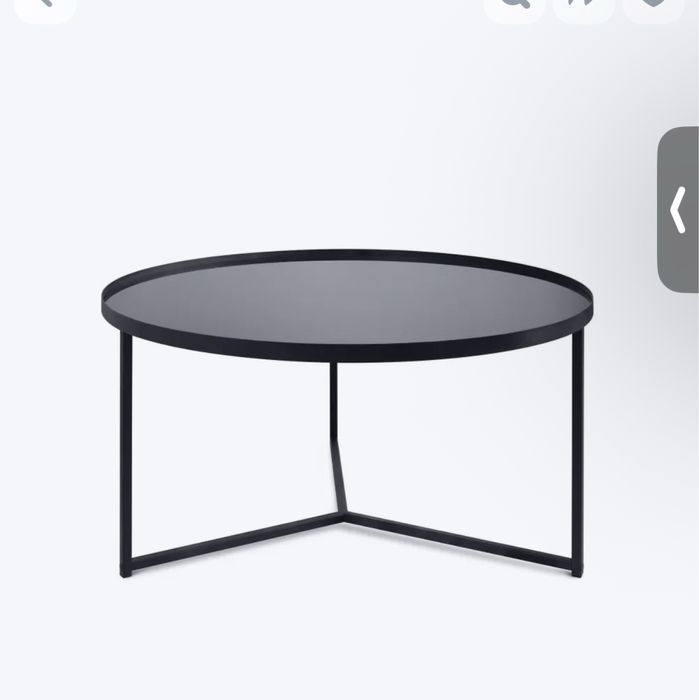This screenshot has width=699, height=700.
Task: Add the table to favorites
Action: coord(653,5)
